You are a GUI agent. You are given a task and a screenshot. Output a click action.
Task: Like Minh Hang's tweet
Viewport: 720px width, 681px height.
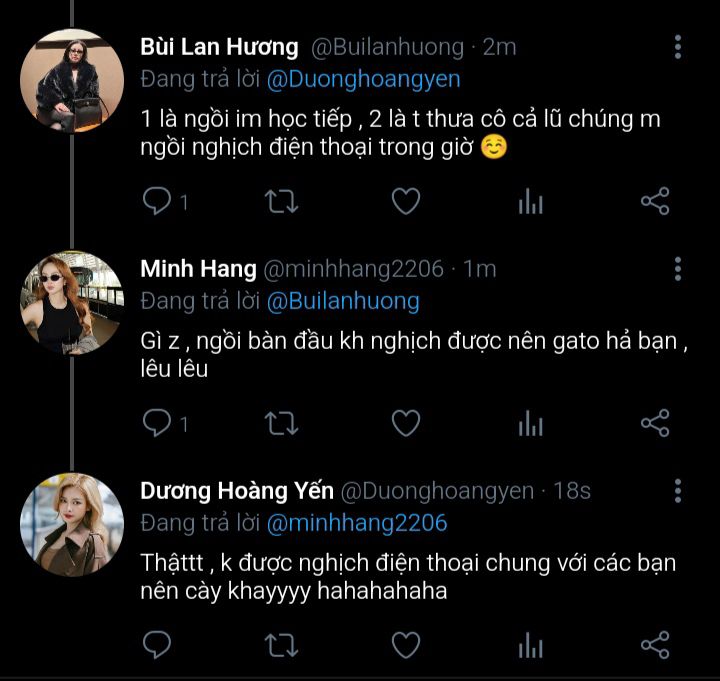click(x=405, y=424)
